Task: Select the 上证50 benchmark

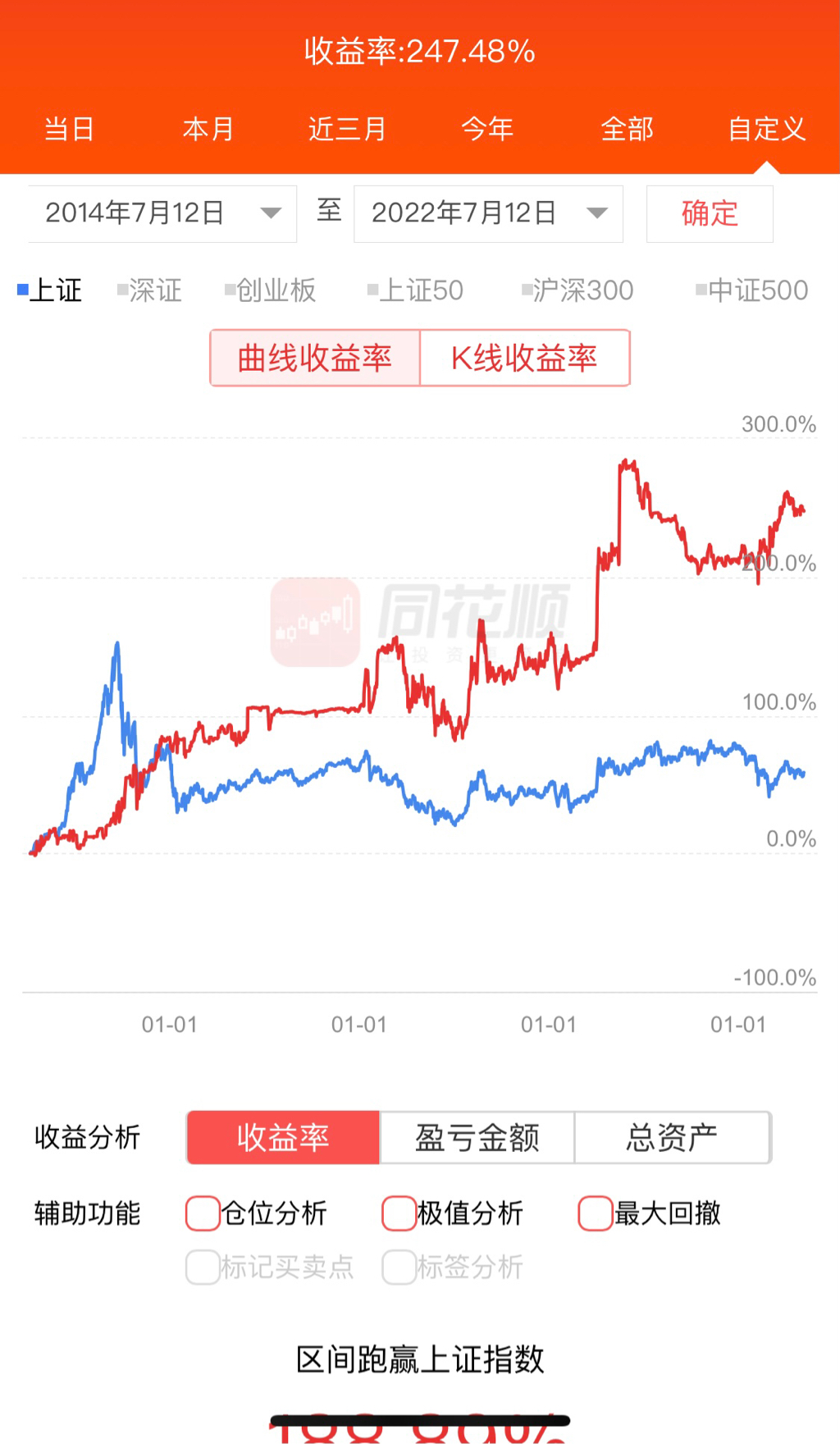Action: pyautogui.click(x=416, y=290)
